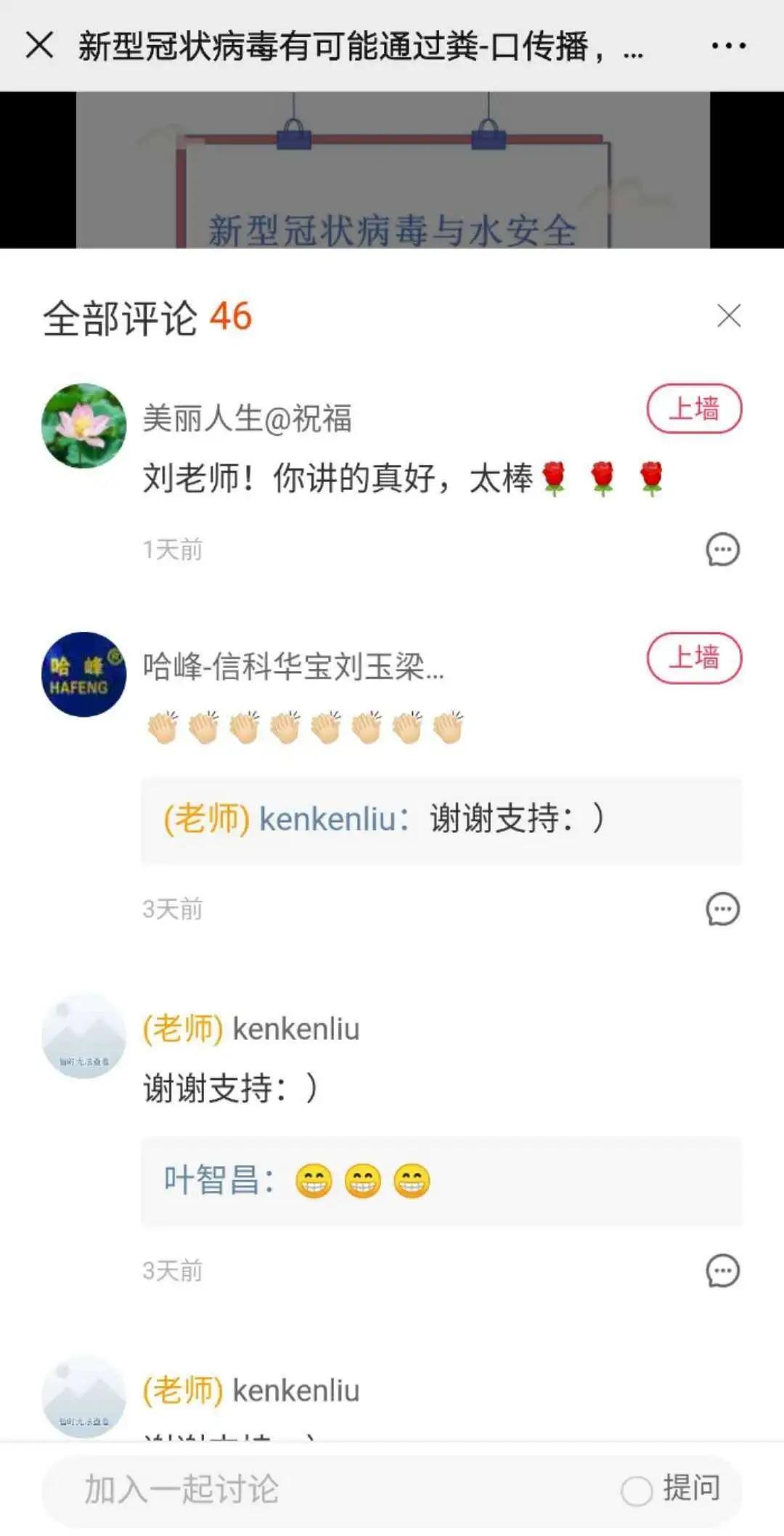Viewport: 784px width, 1536px height.
Task: Open the 哈峰 HAFENG avatar profile
Action: (83, 675)
